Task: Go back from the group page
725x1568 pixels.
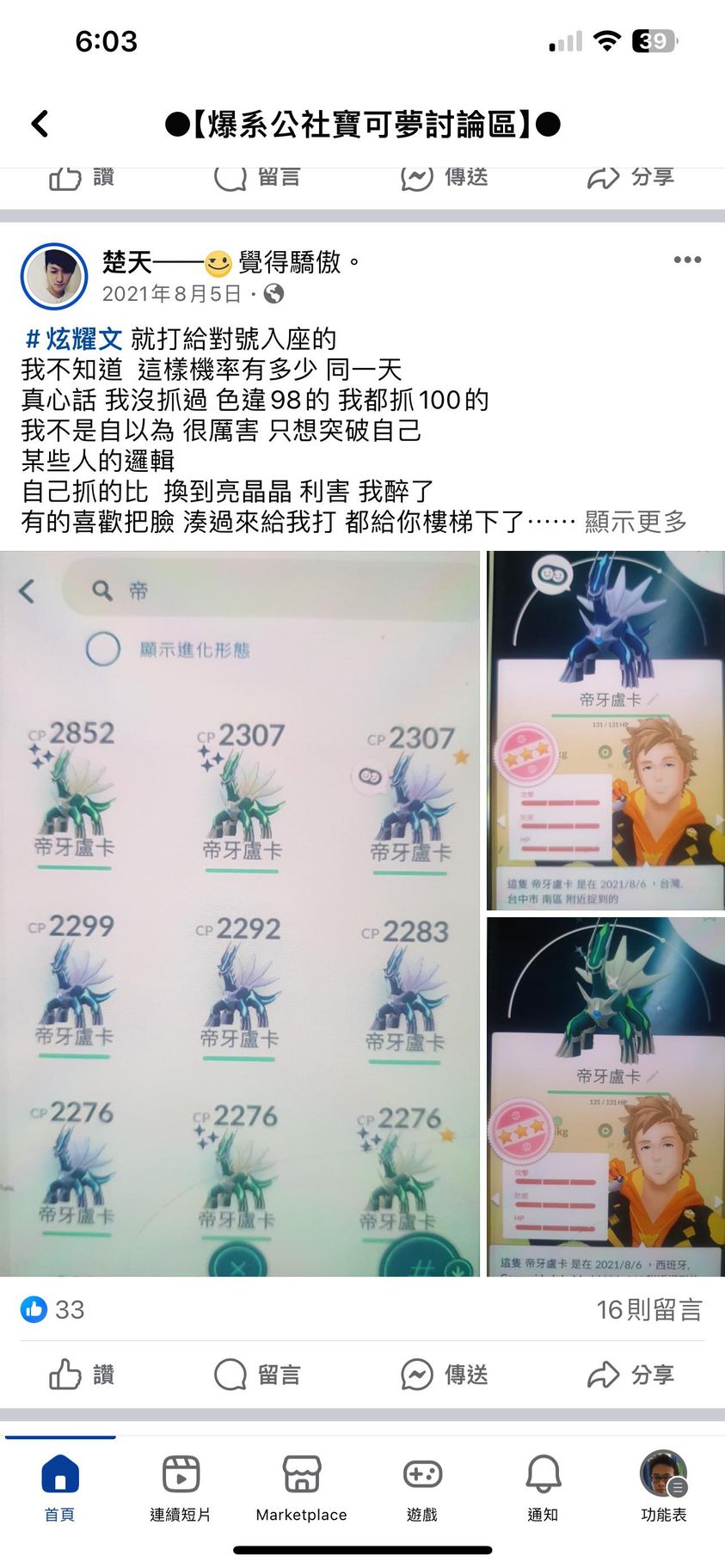Action: pos(40,125)
